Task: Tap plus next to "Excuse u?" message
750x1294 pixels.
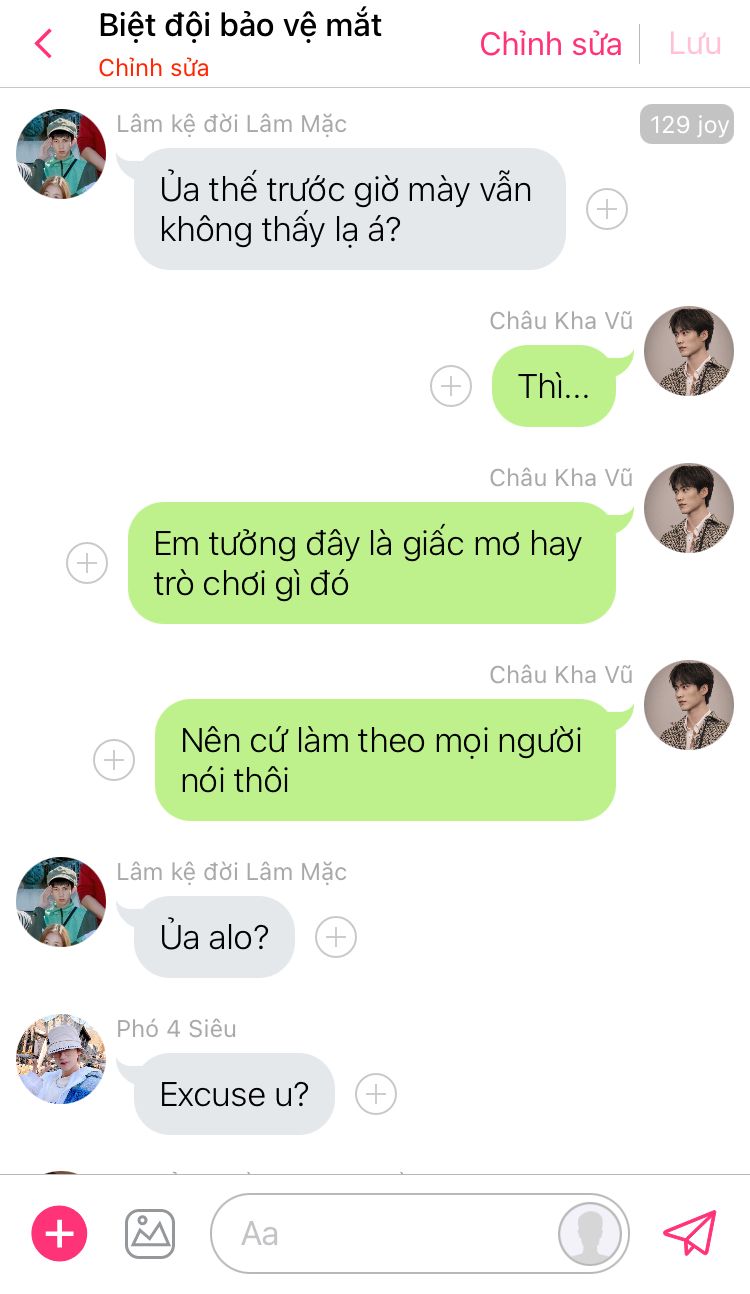Action: [376, 1094]
